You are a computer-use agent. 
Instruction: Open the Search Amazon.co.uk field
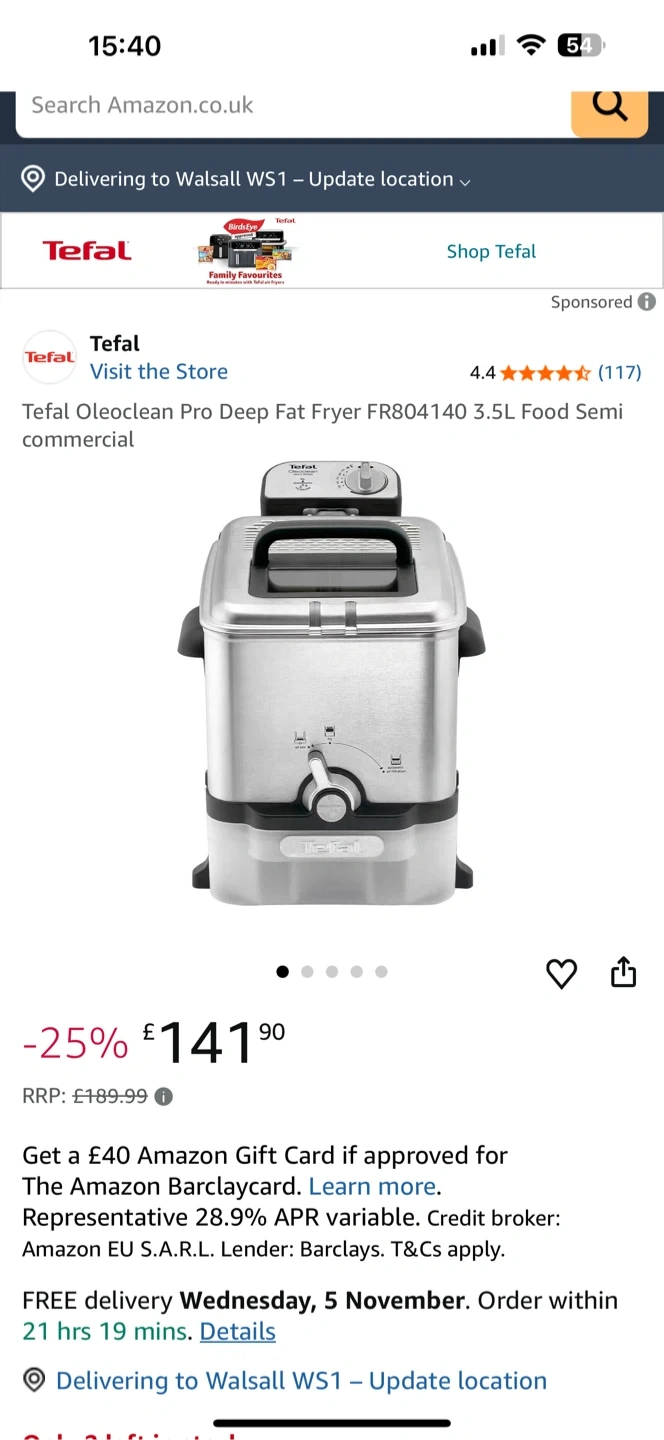pos(290,106)
